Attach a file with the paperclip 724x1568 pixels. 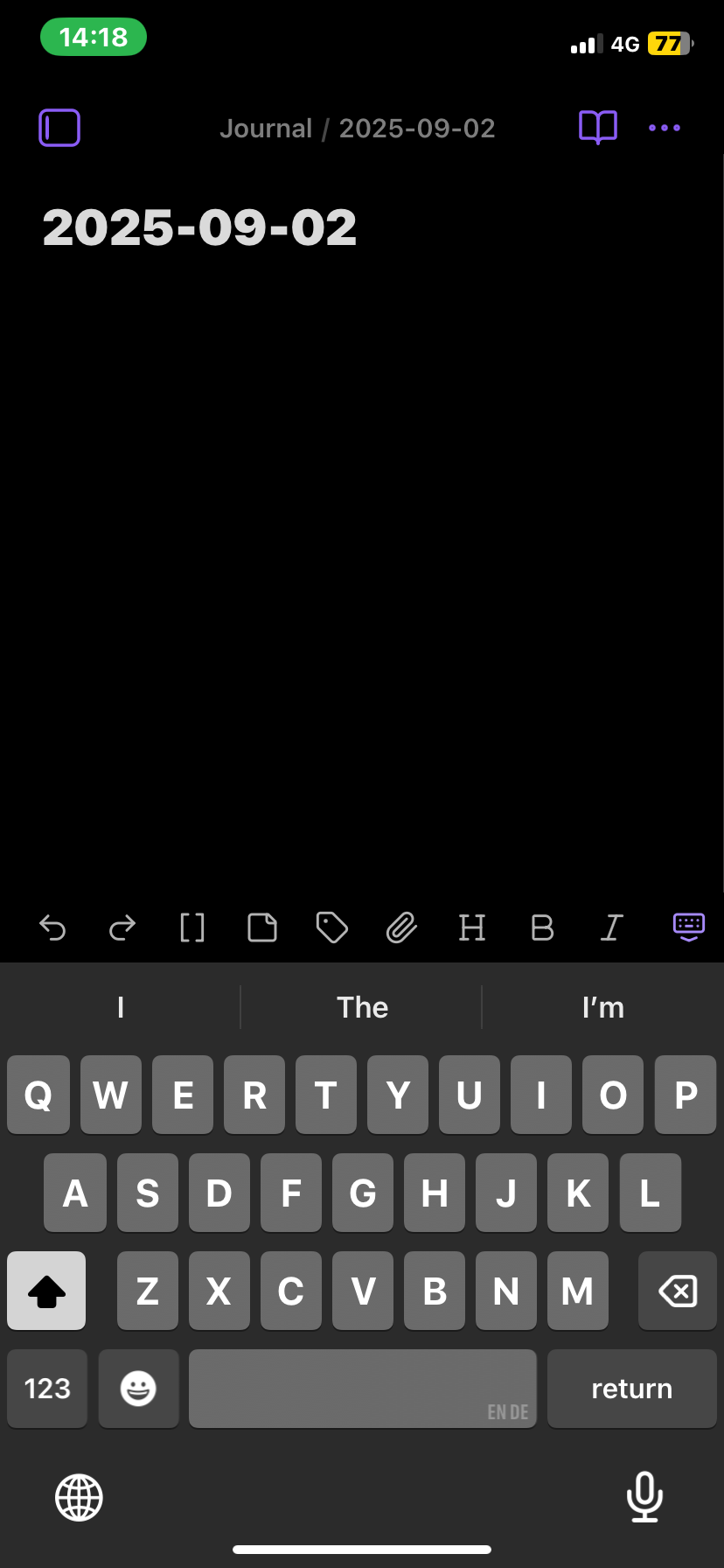pos(401,927)
